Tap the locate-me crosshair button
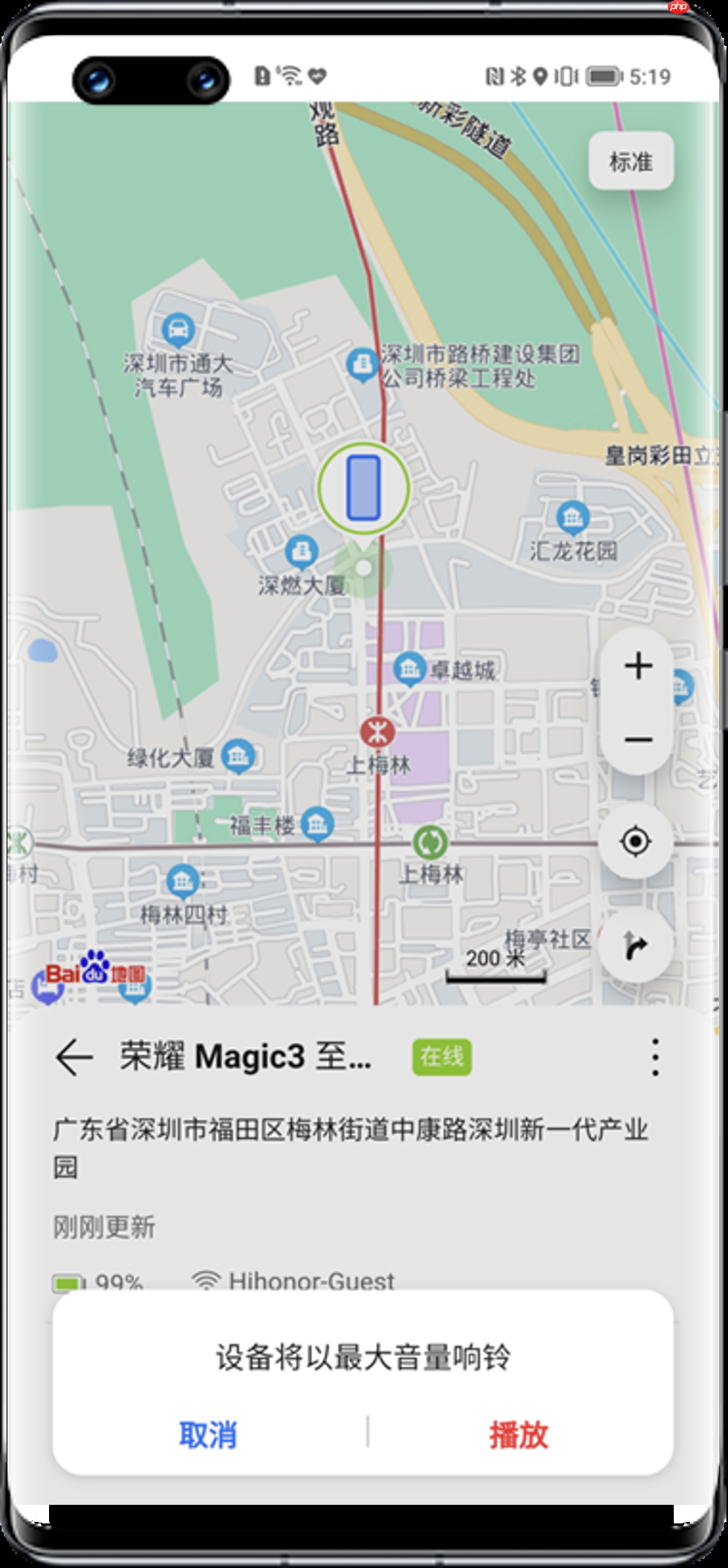 (637, 842)
